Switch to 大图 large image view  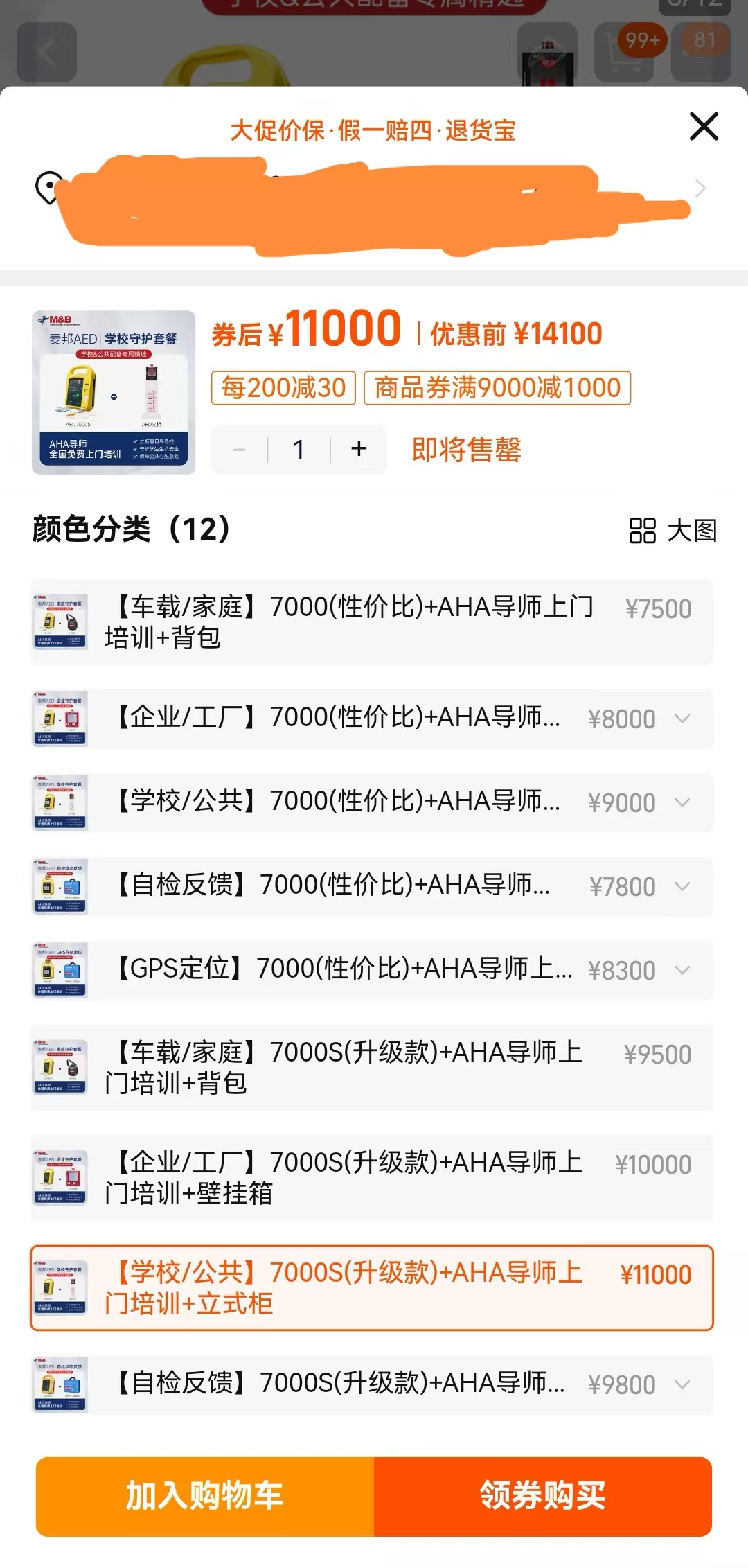[673, 531]
